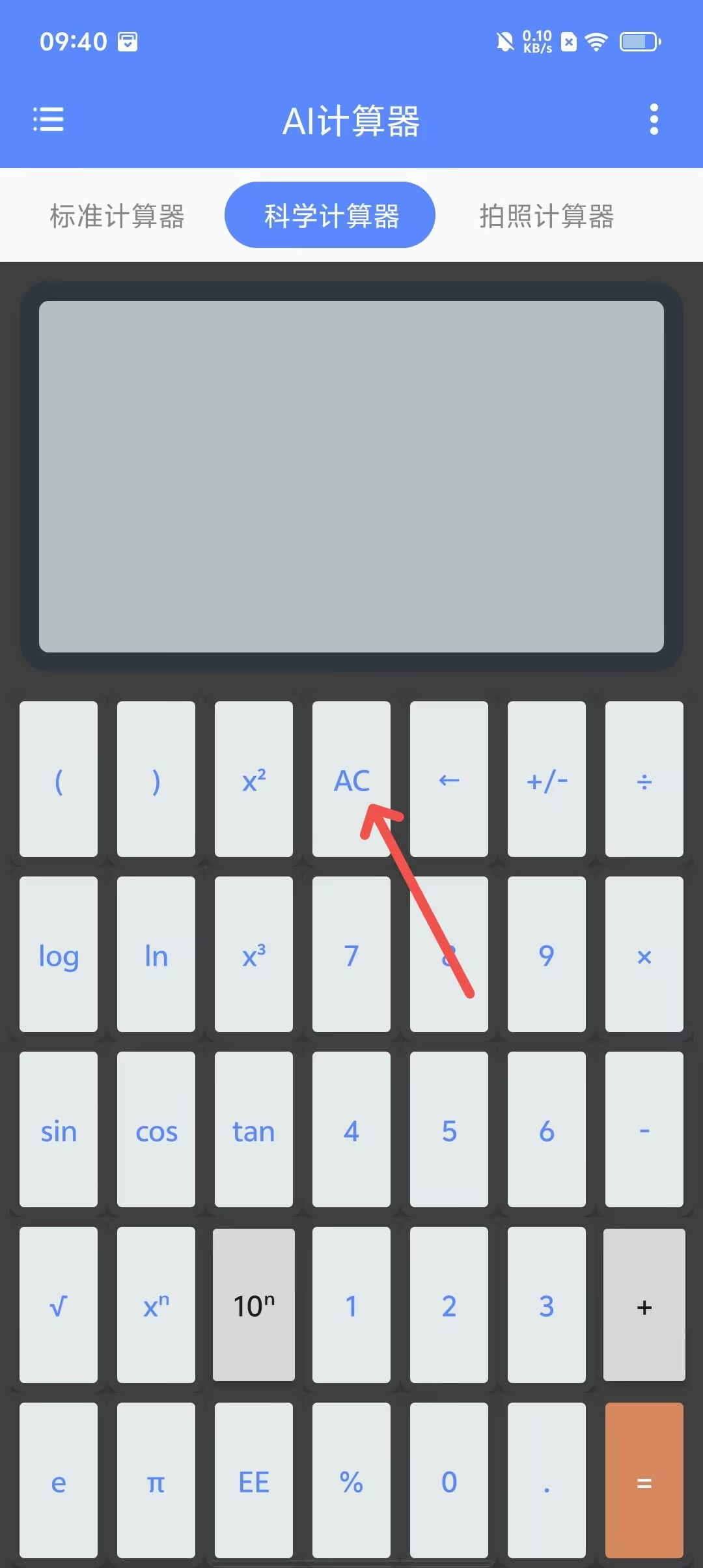The image size is (703, 1568).
Task: Insert the square root symbol
Action: pyautogui.click(x=59, y=1305)
